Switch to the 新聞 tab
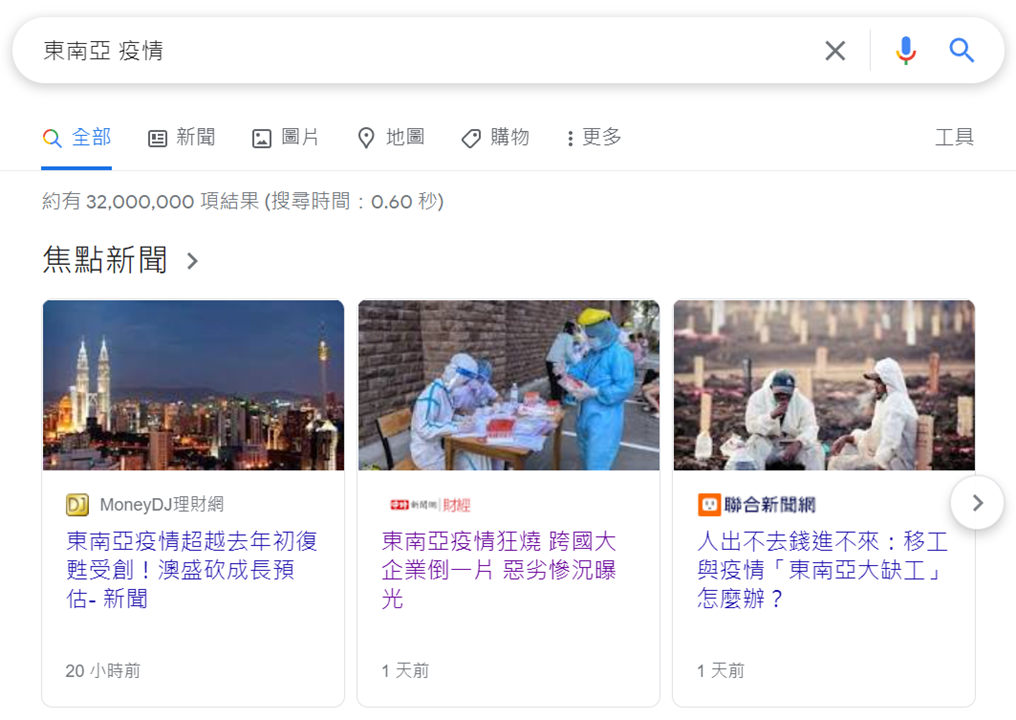This screenshot has width=1016, height=720. [x=182, y=138]
